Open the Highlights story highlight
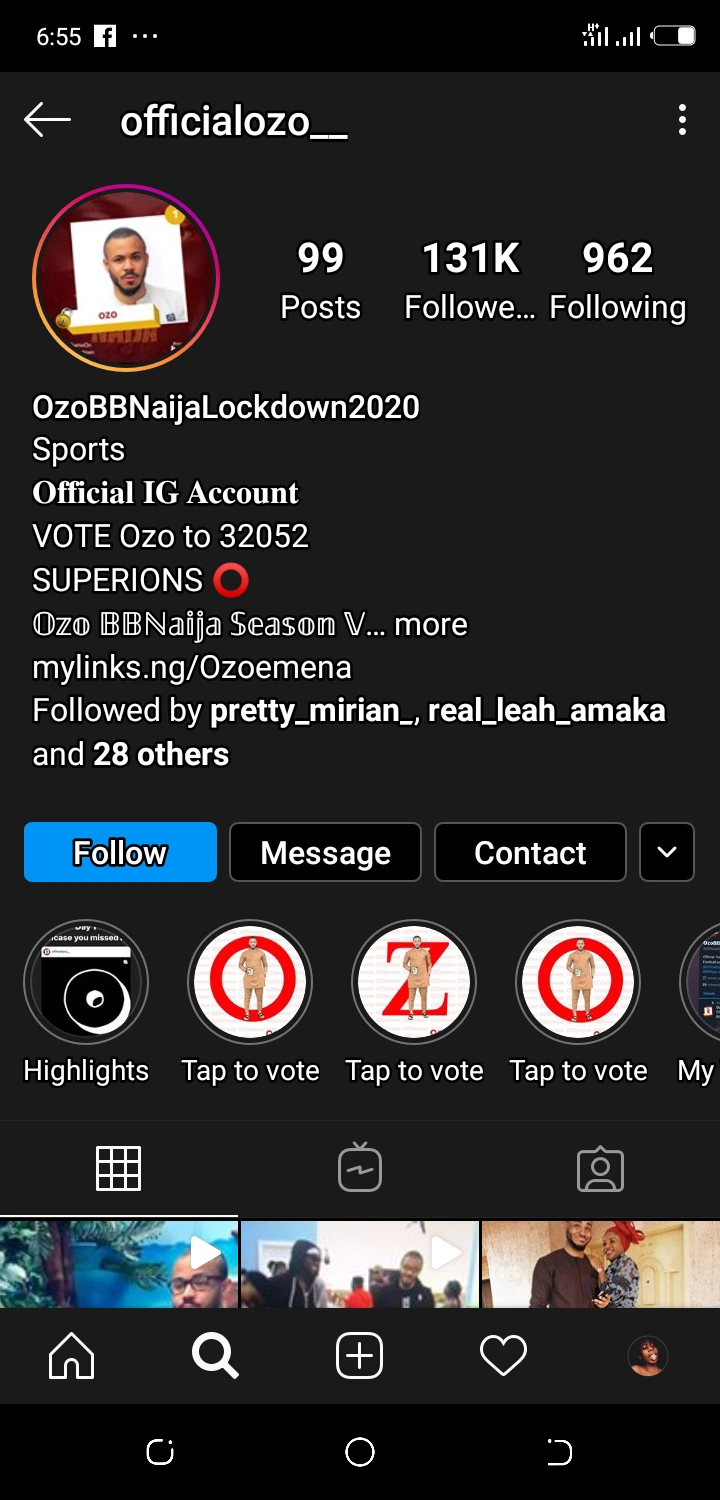The image size is (720, 1500). [x=86, y=983]
